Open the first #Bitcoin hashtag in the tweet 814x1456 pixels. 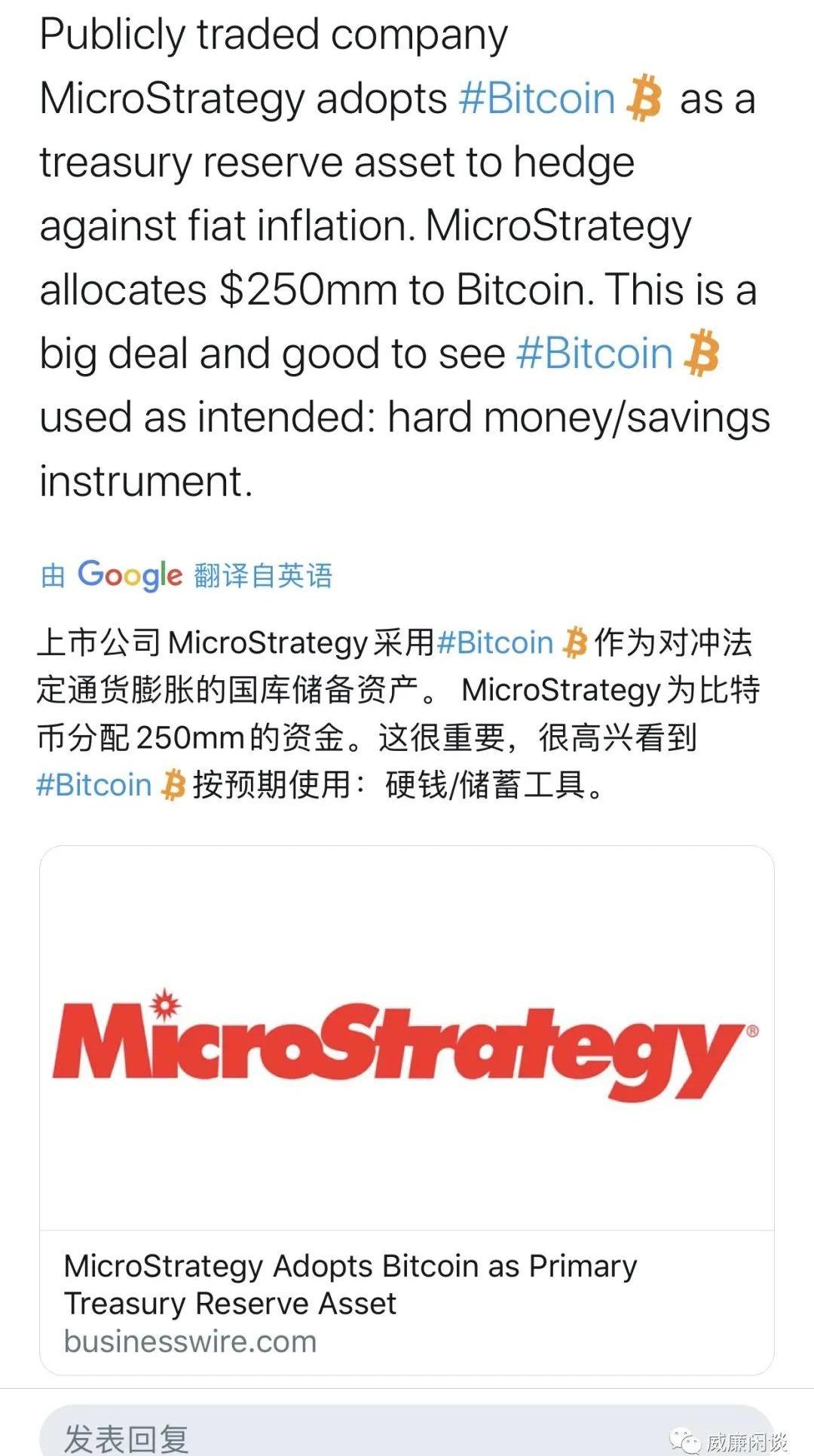[537, 99]
